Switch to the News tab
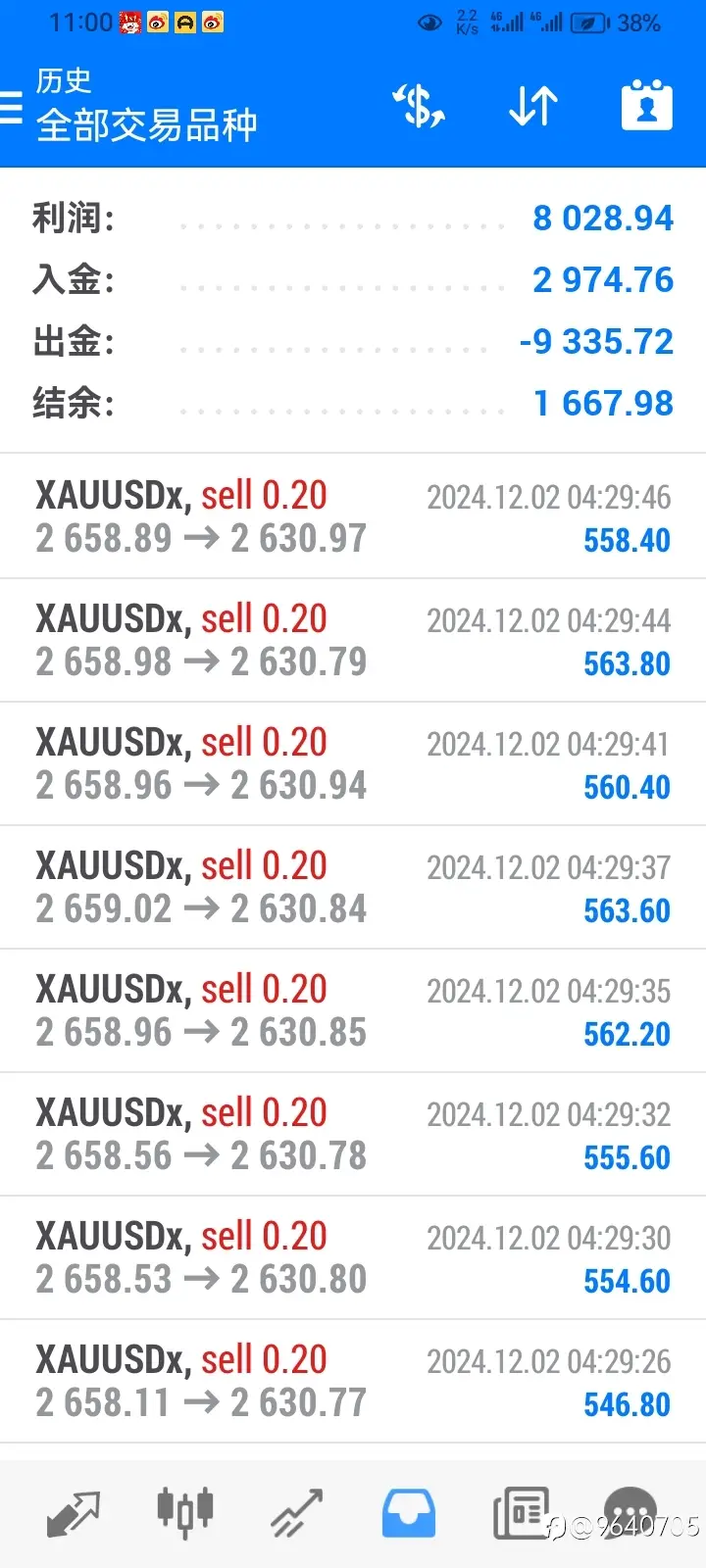This screenshot has width=706, height=1568. (521, 1514)
